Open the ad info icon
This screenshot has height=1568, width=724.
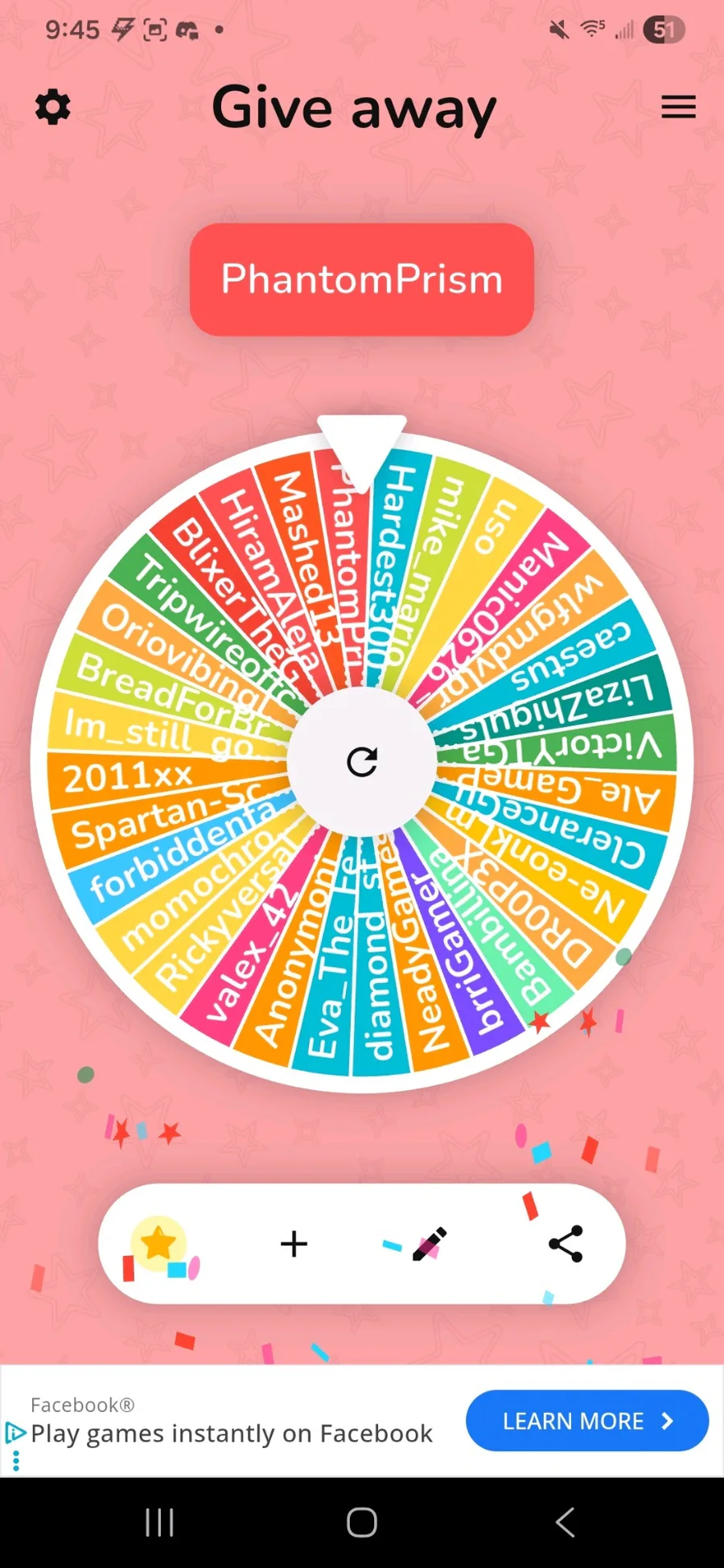click(x=14, y=1433)
